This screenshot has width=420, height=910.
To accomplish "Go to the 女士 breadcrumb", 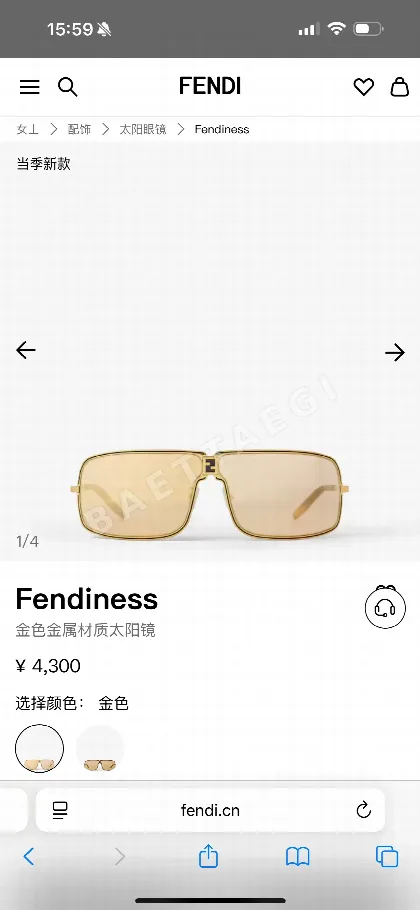I will 27,129.
